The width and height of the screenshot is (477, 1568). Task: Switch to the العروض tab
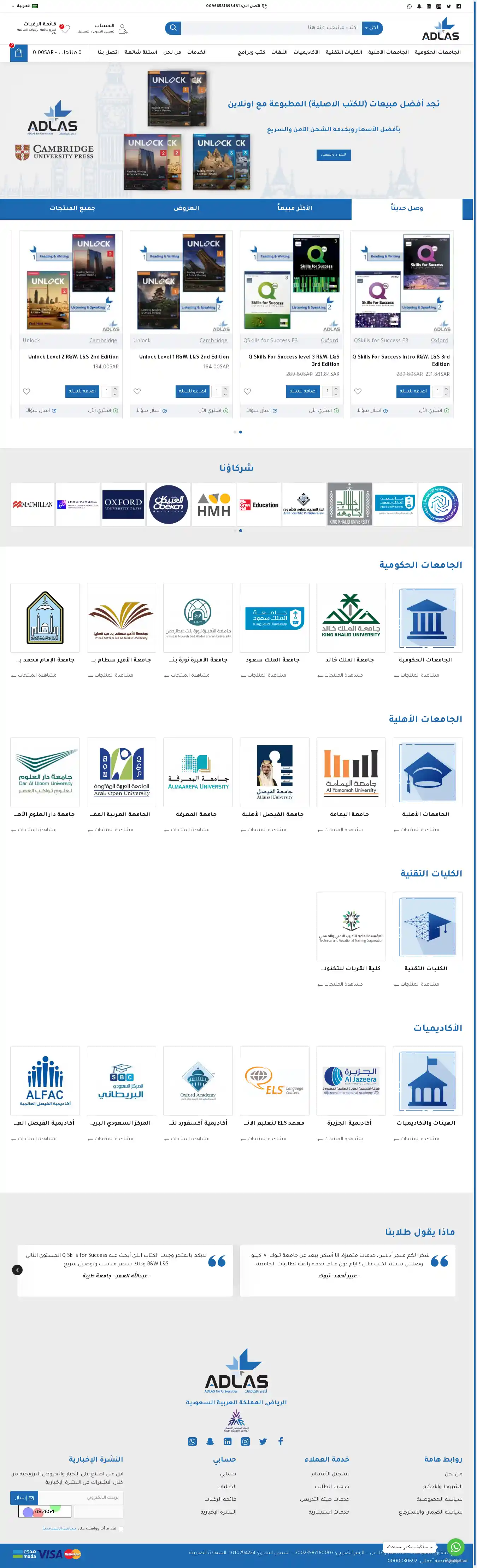coord(186,208)
